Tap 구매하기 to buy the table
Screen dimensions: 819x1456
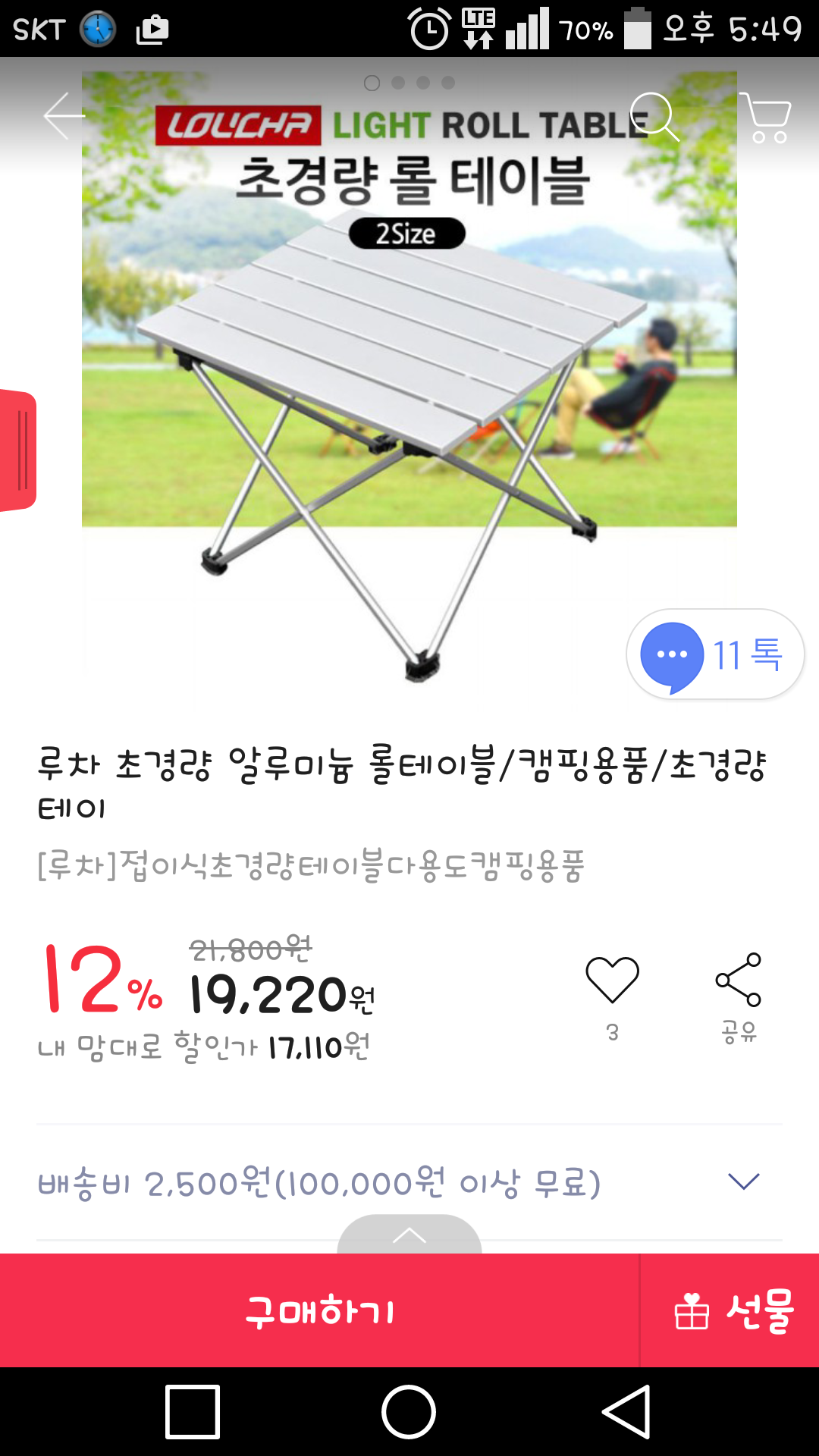click(319, 1310)
